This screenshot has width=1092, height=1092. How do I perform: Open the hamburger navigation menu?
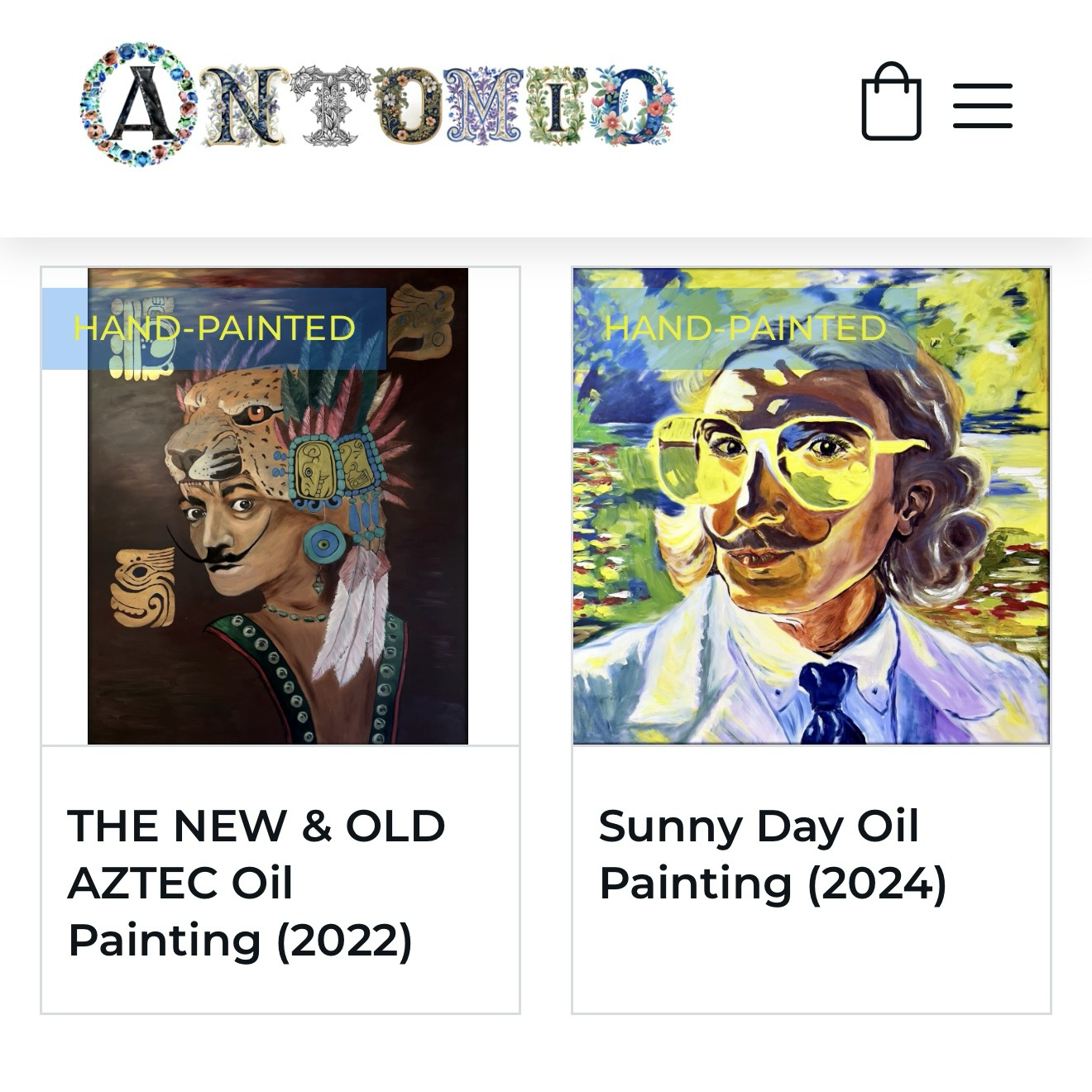982,106
